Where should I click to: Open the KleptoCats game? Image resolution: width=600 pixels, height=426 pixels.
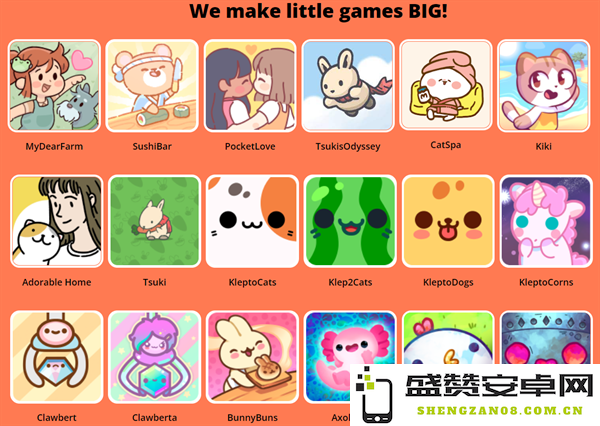[252, 221]
